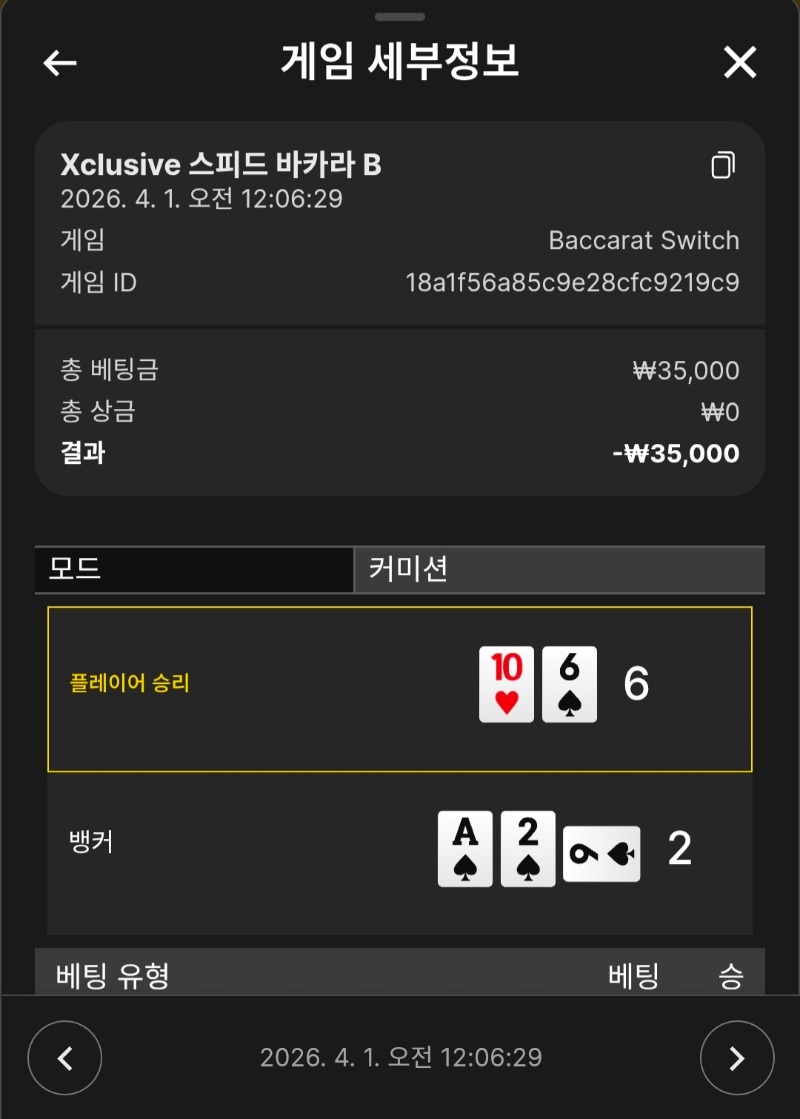Close the game details panel
The width and height of the screenshot is (800, 1119).
pos(740,63)
